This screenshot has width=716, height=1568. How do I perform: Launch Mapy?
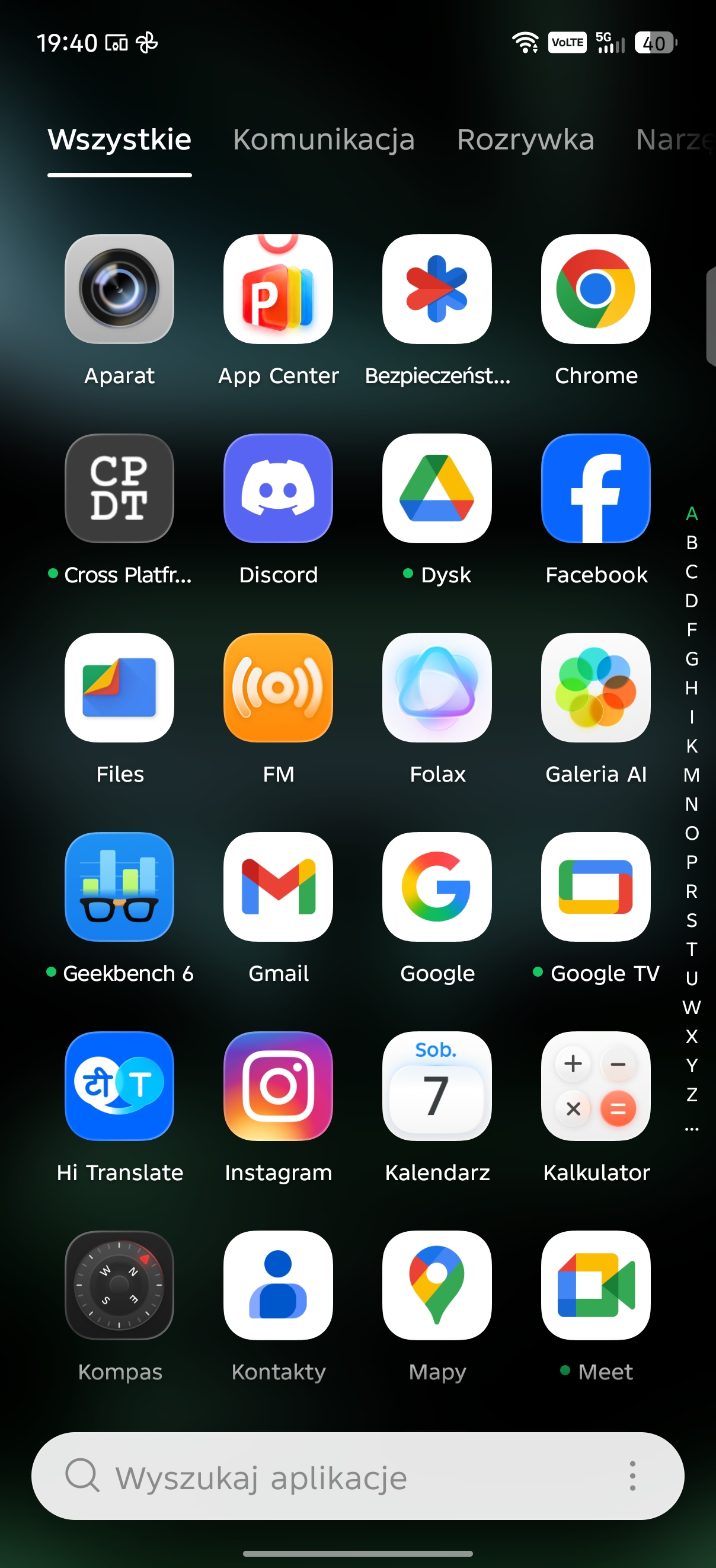437,1285
